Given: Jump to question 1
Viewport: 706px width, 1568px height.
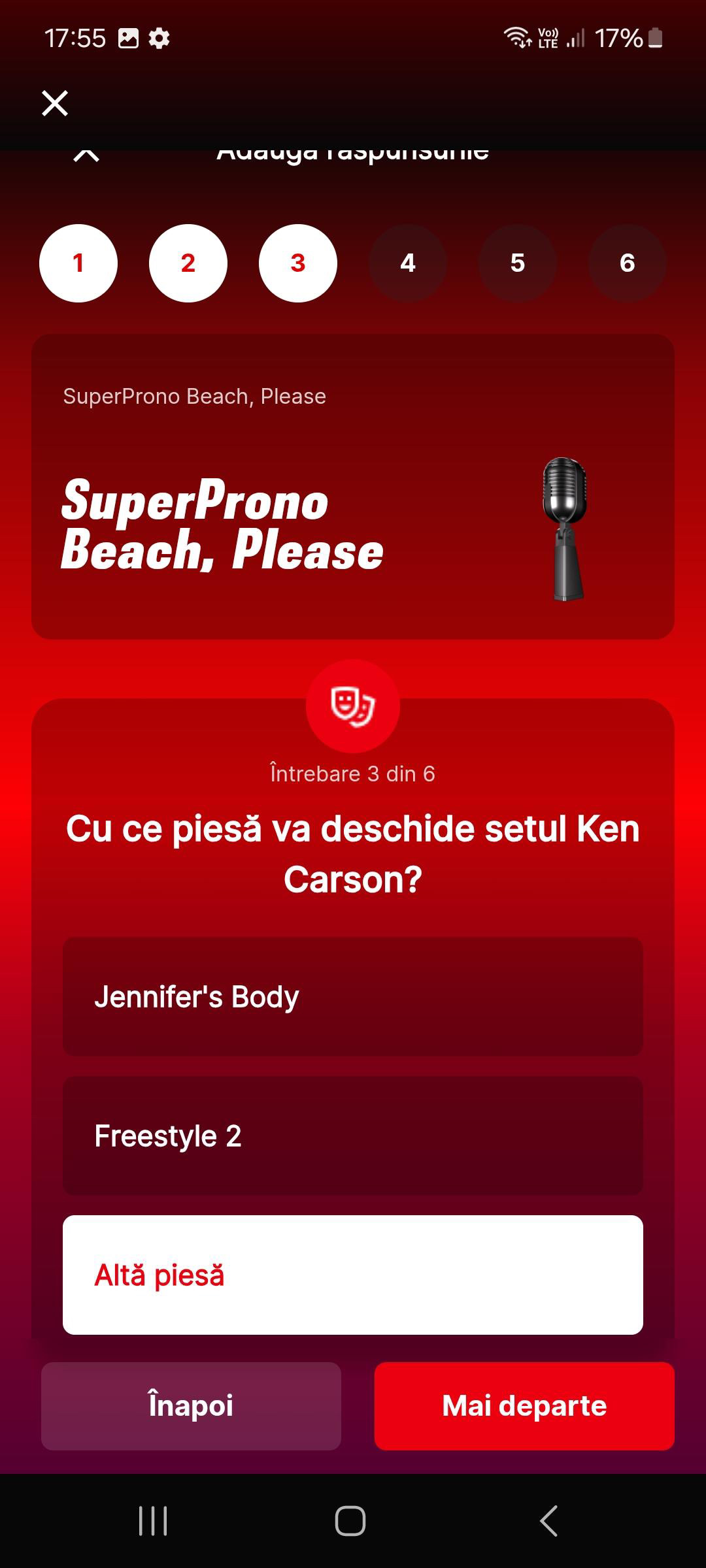Looking at the screenshot, I should 78,263.
